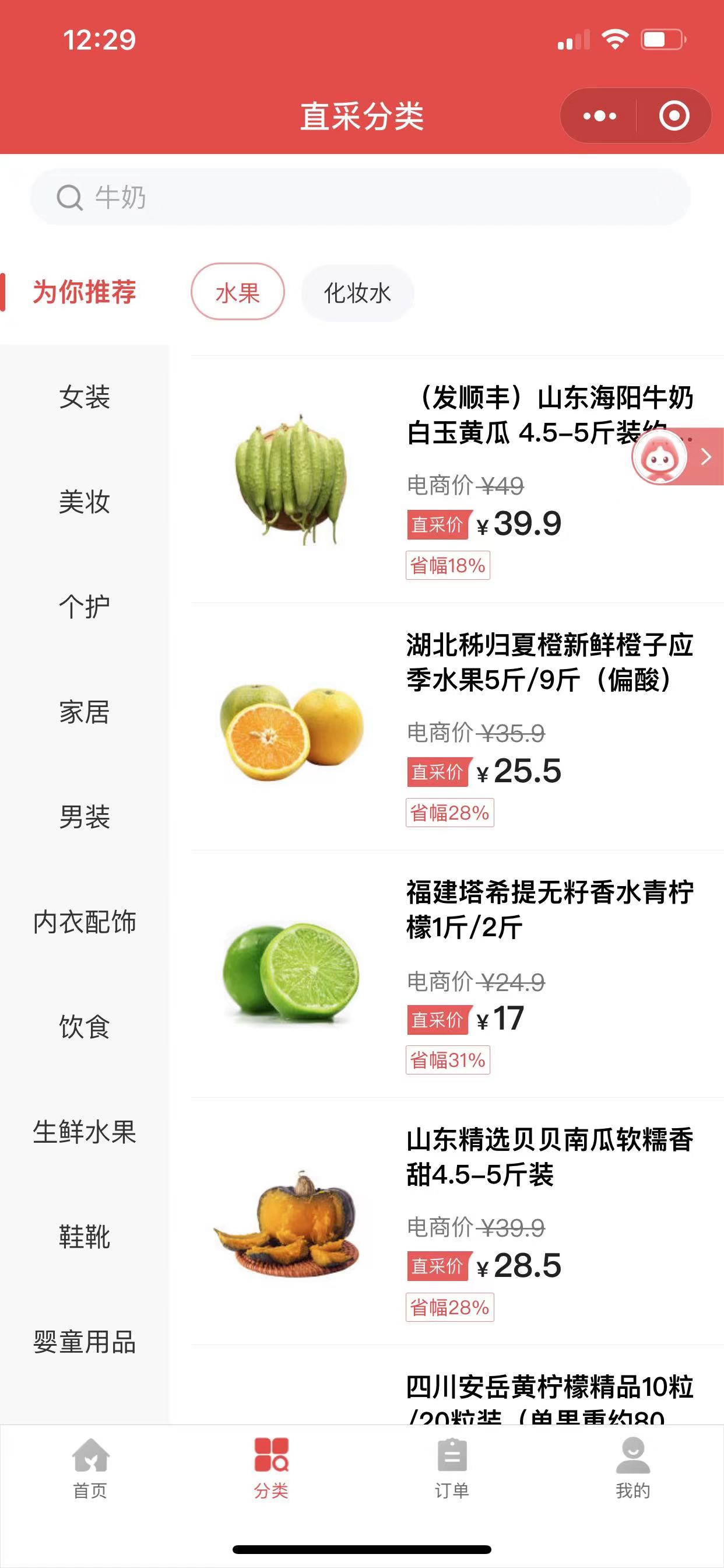View the 山东精选贝贝南瓜 product
This screenshot has height=1568, width=724.
point(549,1157)
